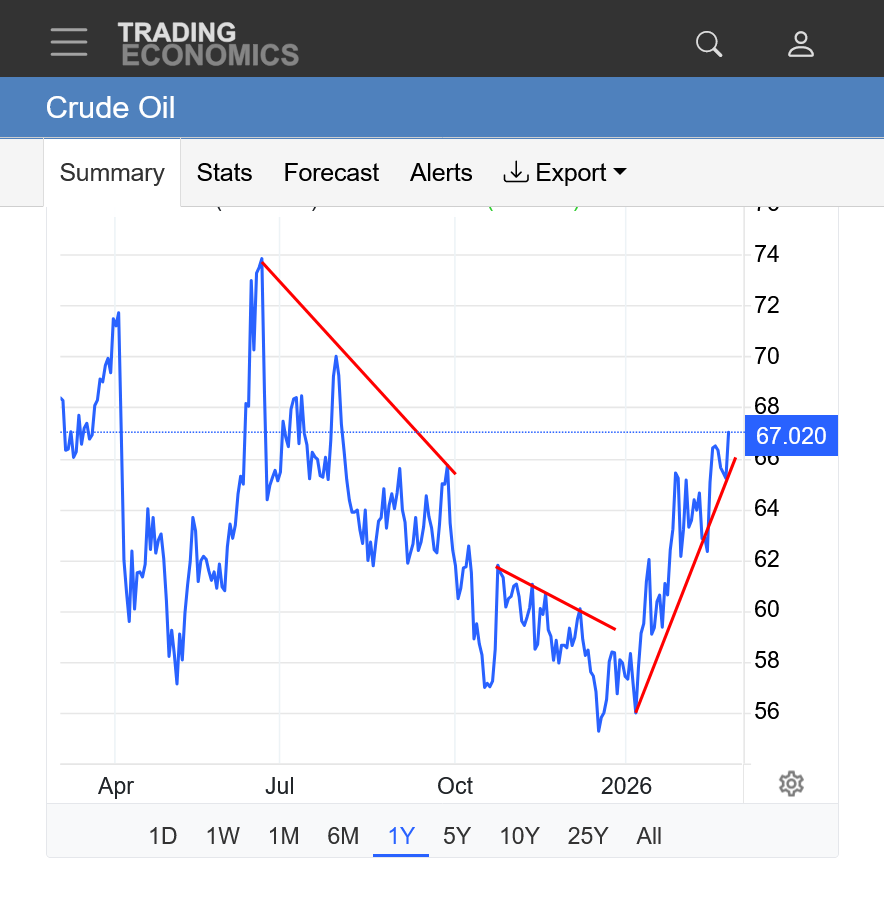Open the Forecast tab
Screen dimensions: 884x901
pos(331,173)
